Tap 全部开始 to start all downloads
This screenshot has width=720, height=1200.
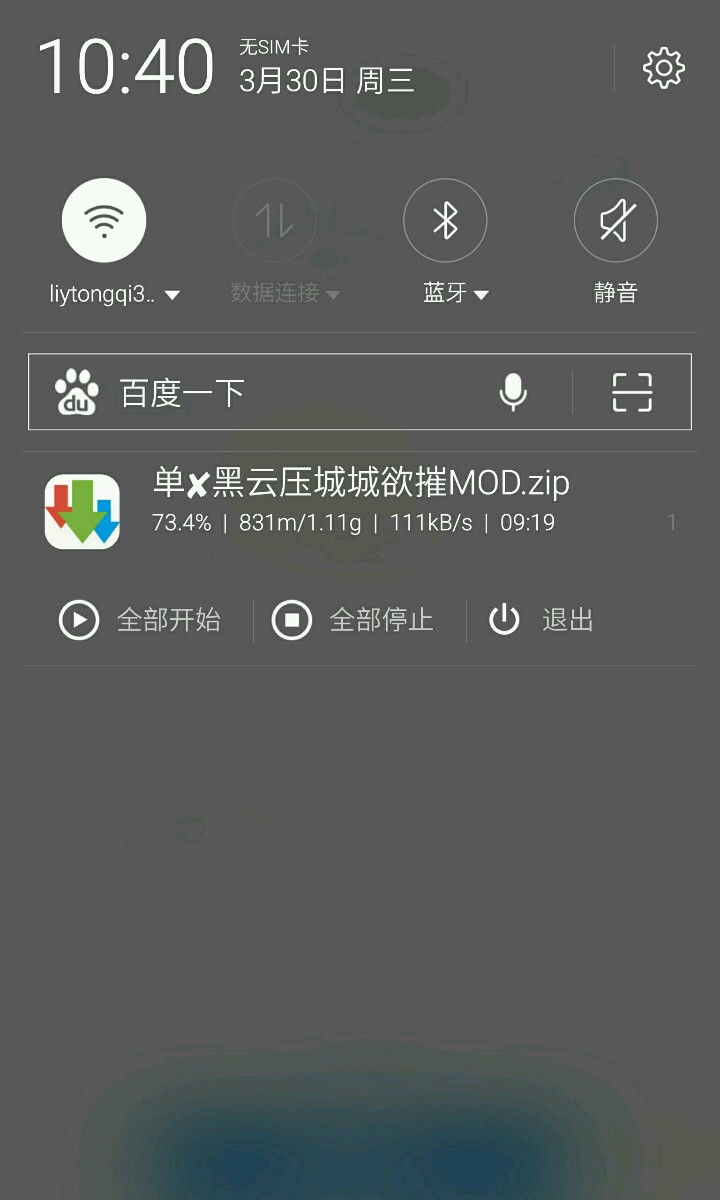[140, 620]
